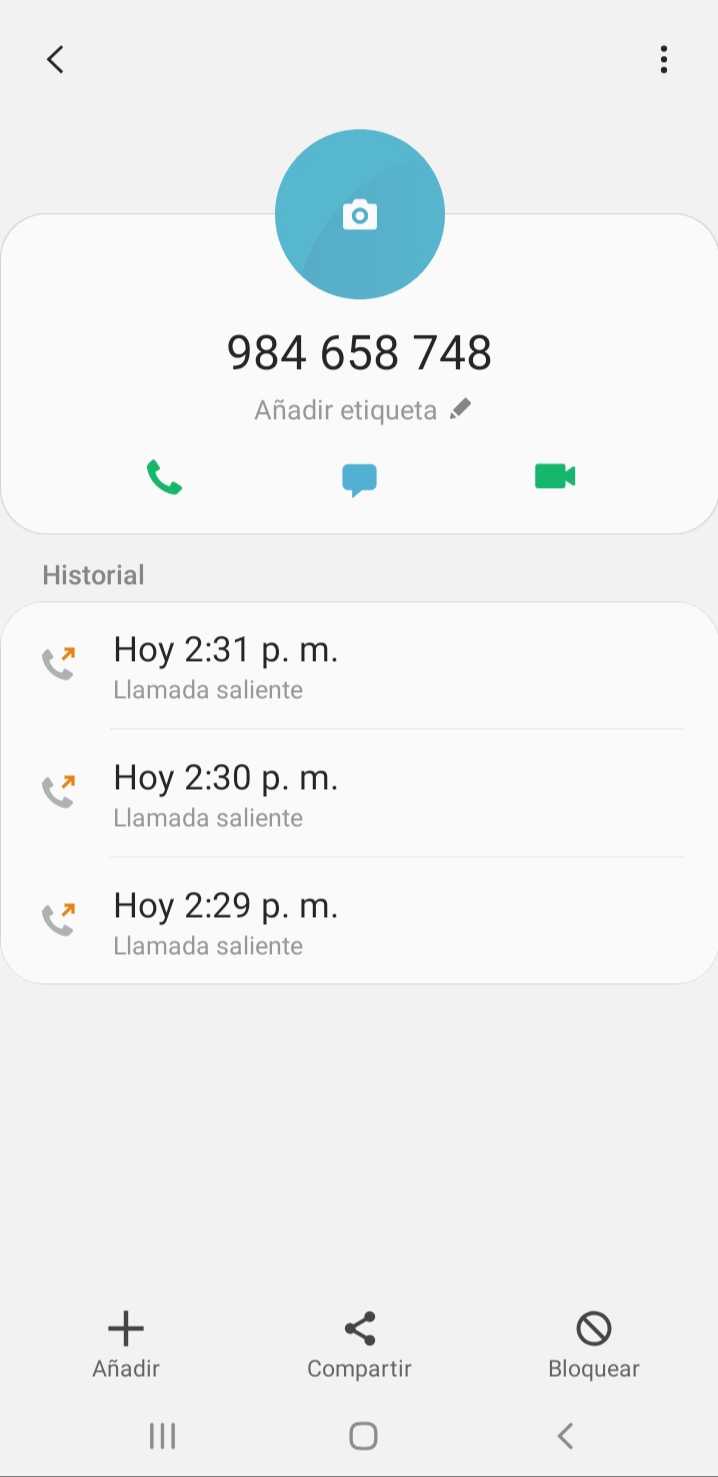Tap Añadir etiqueta to add a label

pyautogui.click(x=361, y=410)
